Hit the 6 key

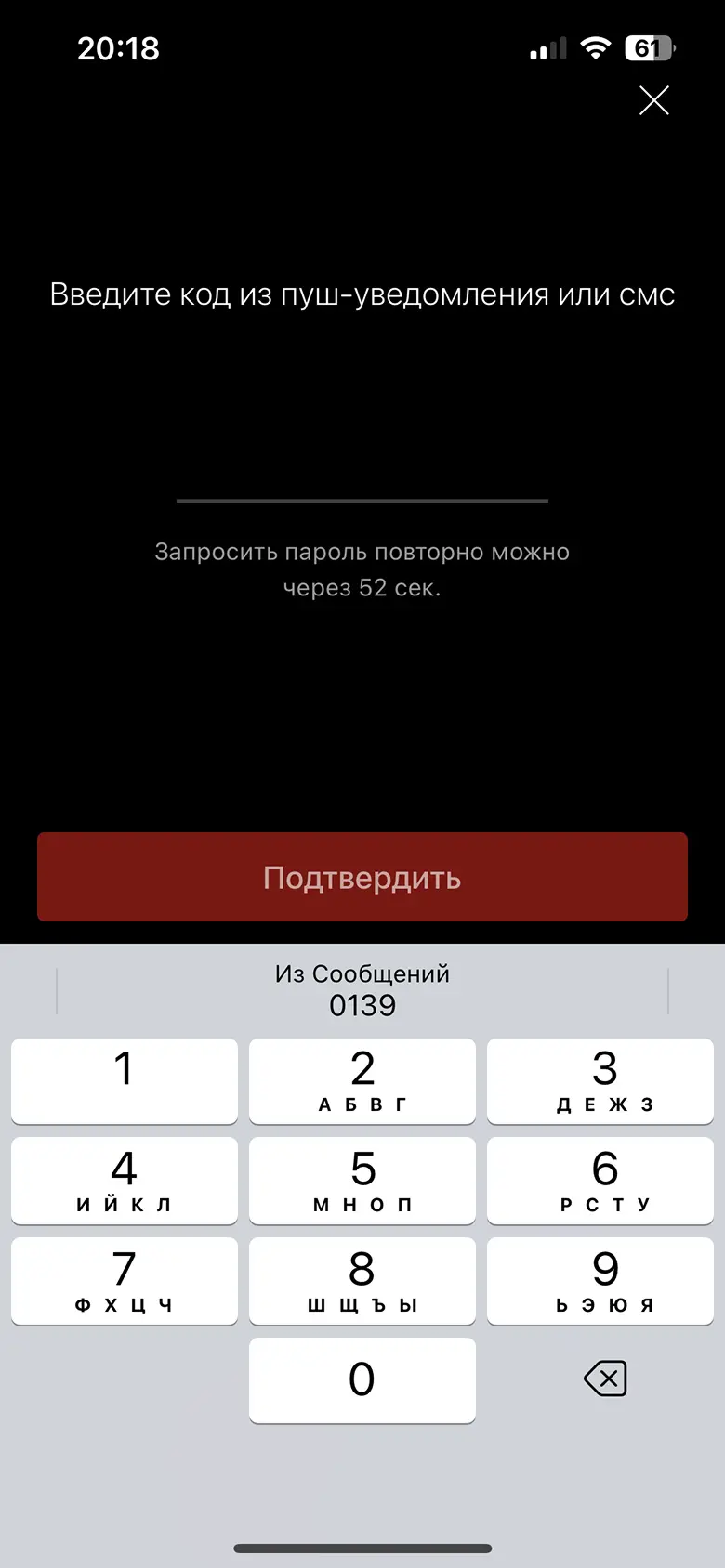coord(600,1181)
